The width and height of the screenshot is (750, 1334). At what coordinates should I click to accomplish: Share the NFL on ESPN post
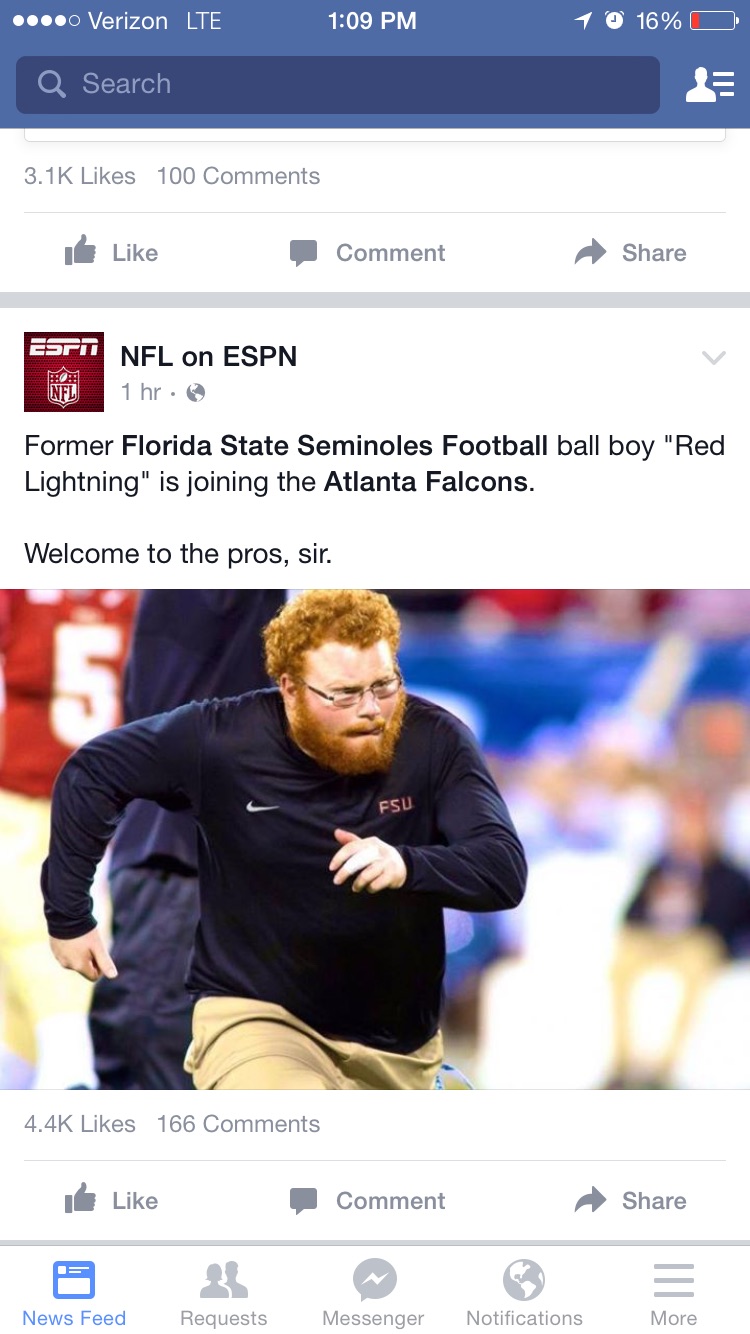[630, 1201]
